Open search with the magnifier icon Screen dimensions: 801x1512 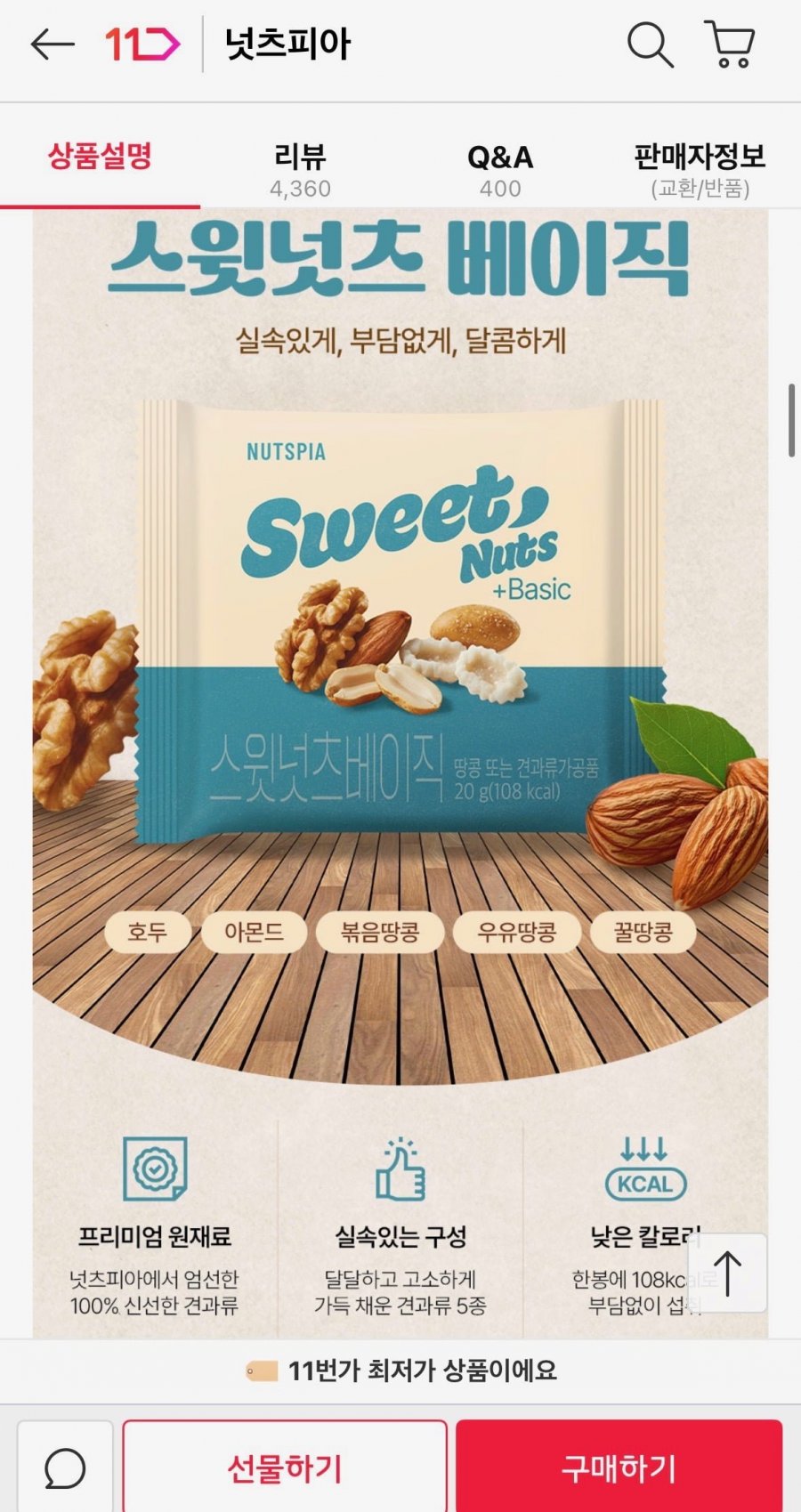650,44
